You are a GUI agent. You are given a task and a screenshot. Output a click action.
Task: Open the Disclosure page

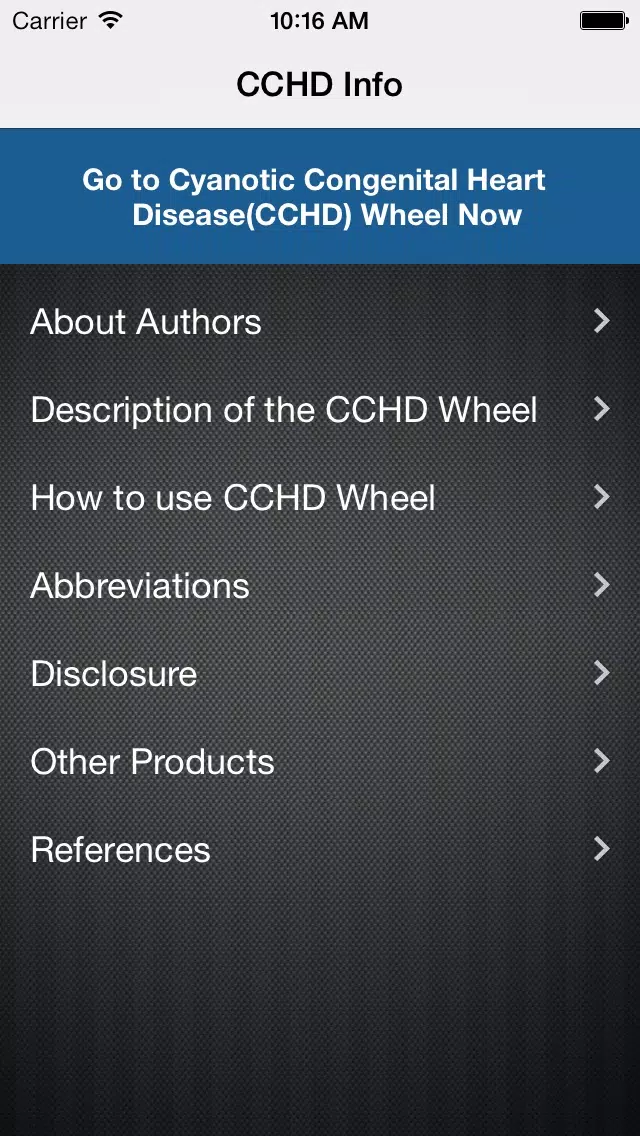[x=320, y=674]
